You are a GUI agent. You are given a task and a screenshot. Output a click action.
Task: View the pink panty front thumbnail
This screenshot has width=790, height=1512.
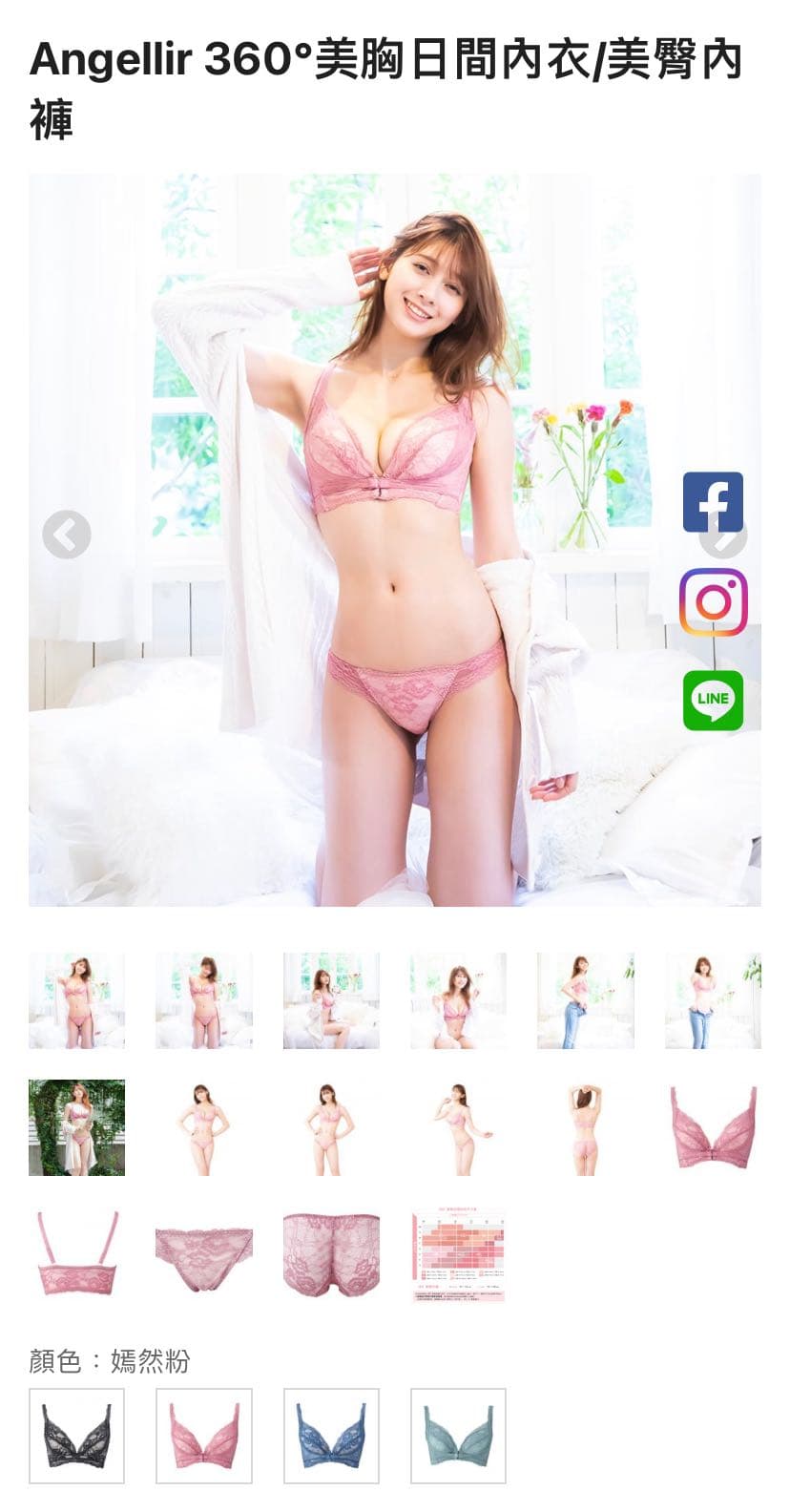(203, 1254)
